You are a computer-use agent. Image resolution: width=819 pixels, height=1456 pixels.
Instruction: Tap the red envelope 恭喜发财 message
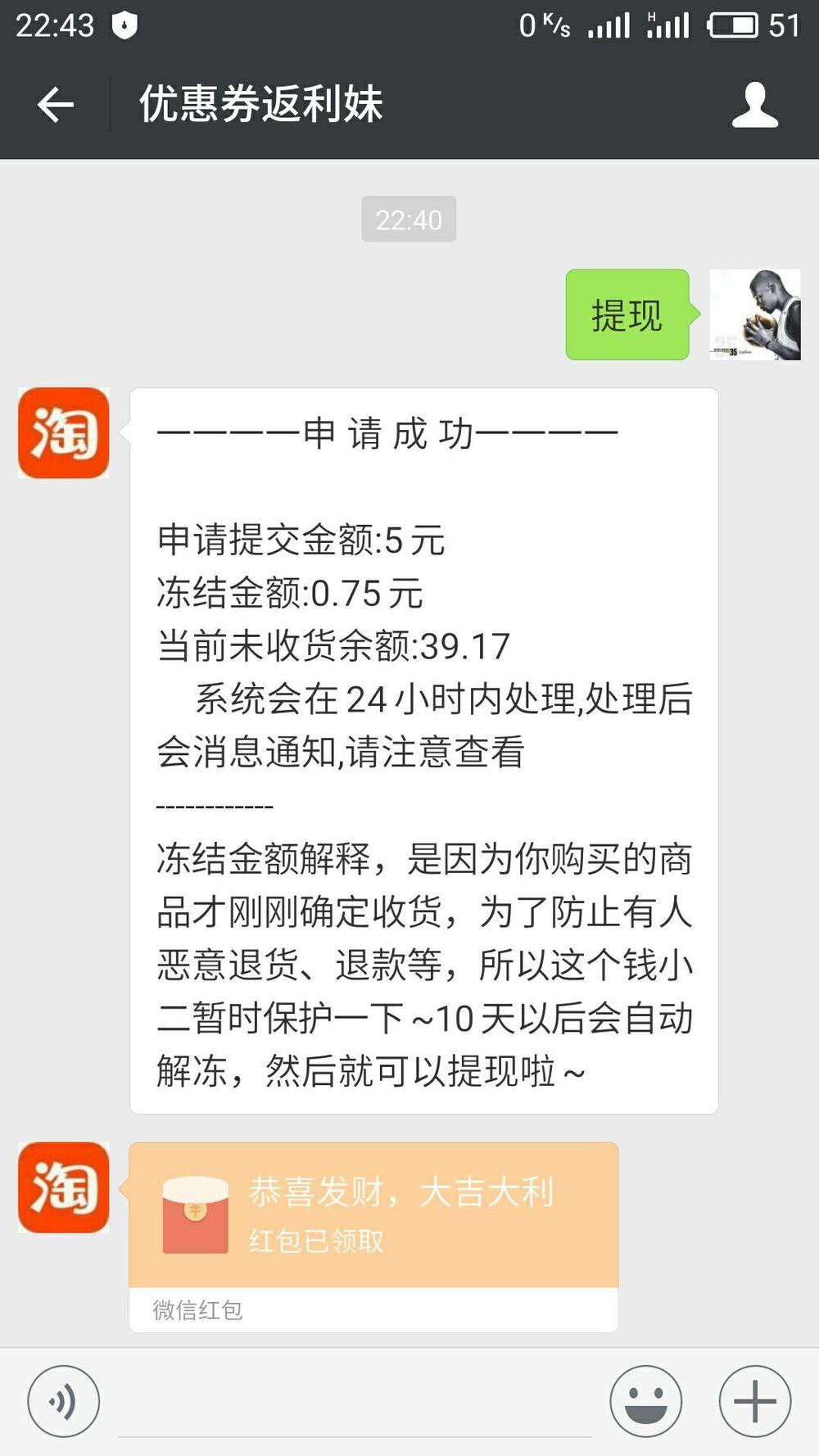[401, 1194]
